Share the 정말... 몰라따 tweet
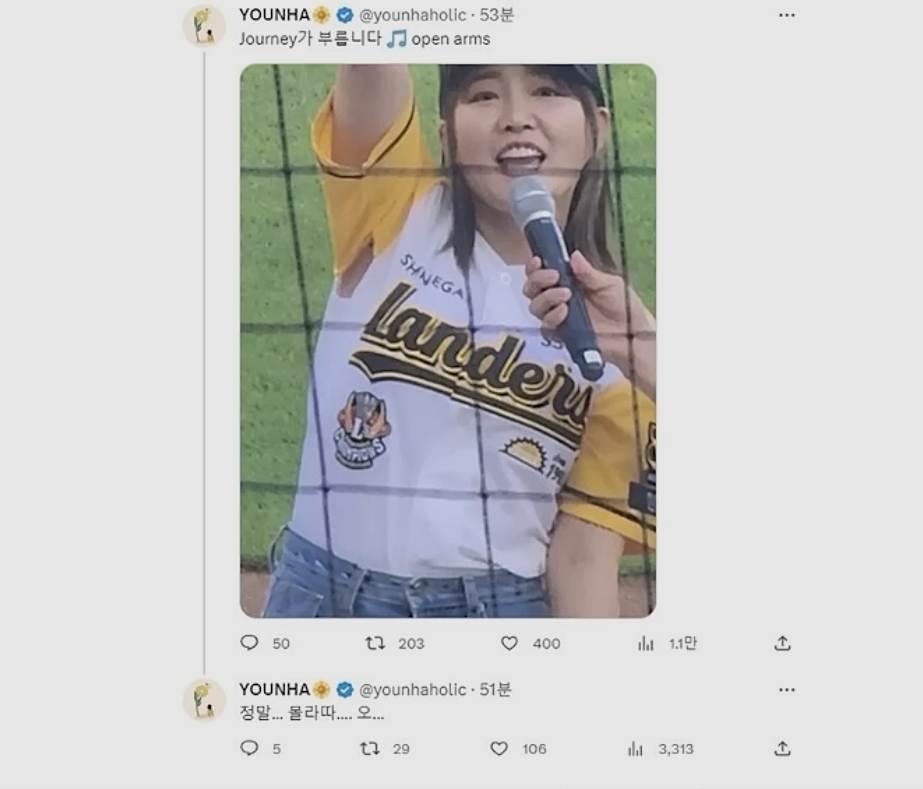 tap(783, 748)
